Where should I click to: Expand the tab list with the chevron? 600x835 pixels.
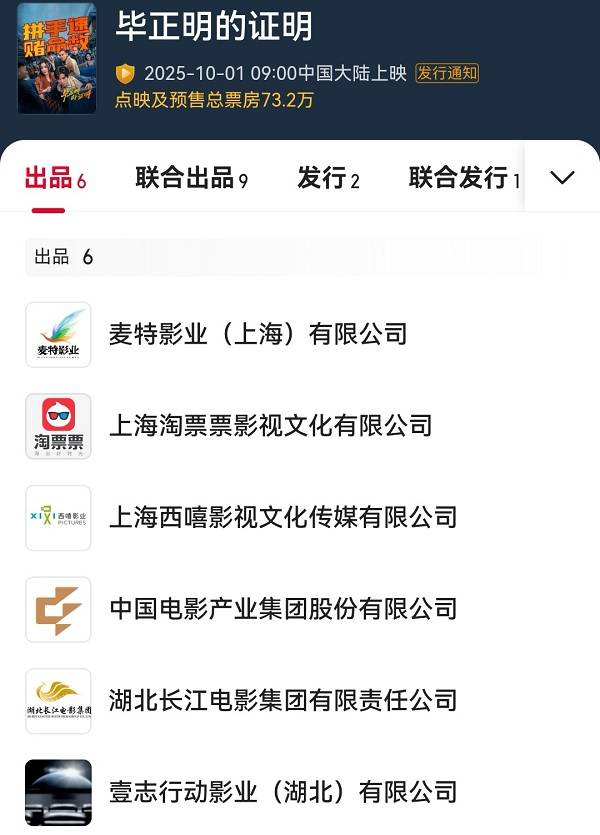point(562,178)
